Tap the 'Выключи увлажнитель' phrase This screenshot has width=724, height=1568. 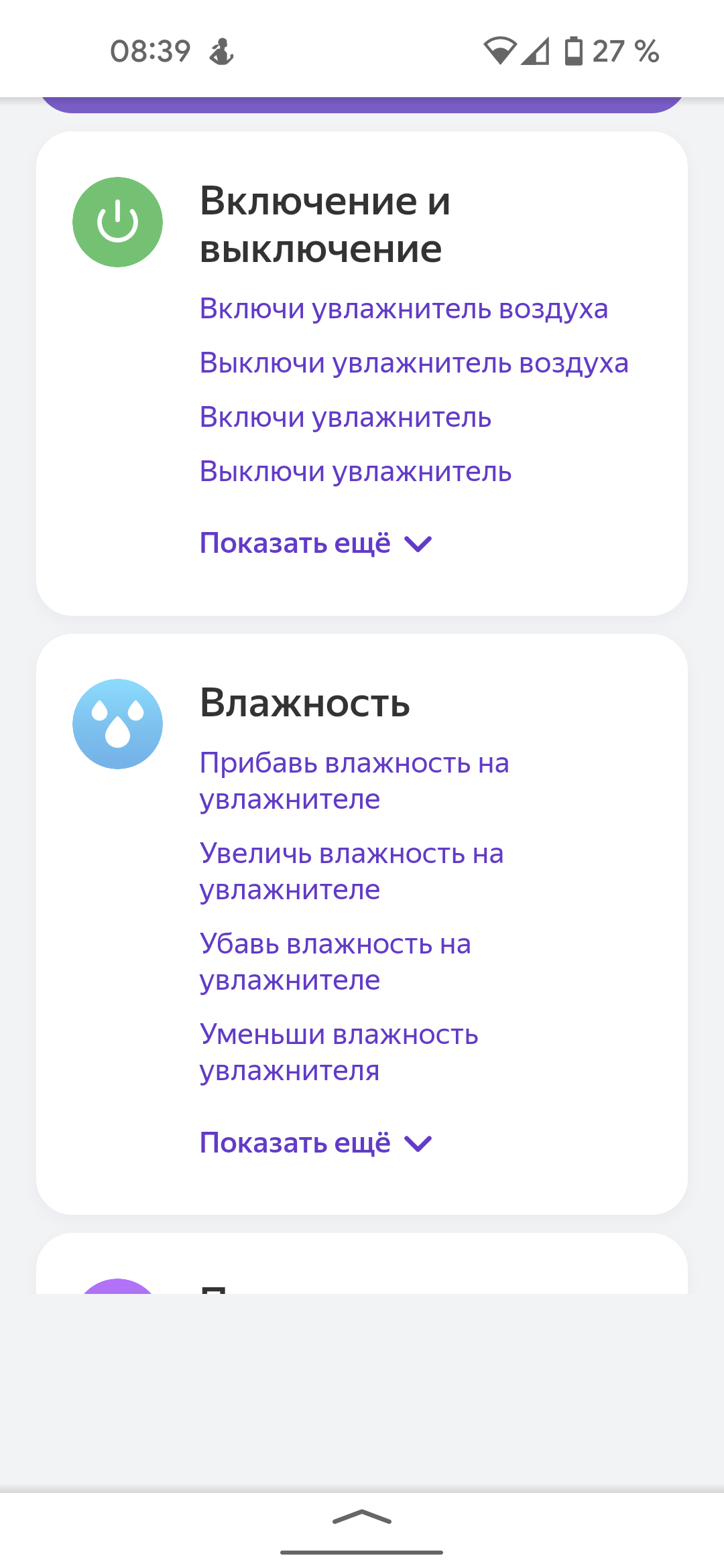(355, 472)
